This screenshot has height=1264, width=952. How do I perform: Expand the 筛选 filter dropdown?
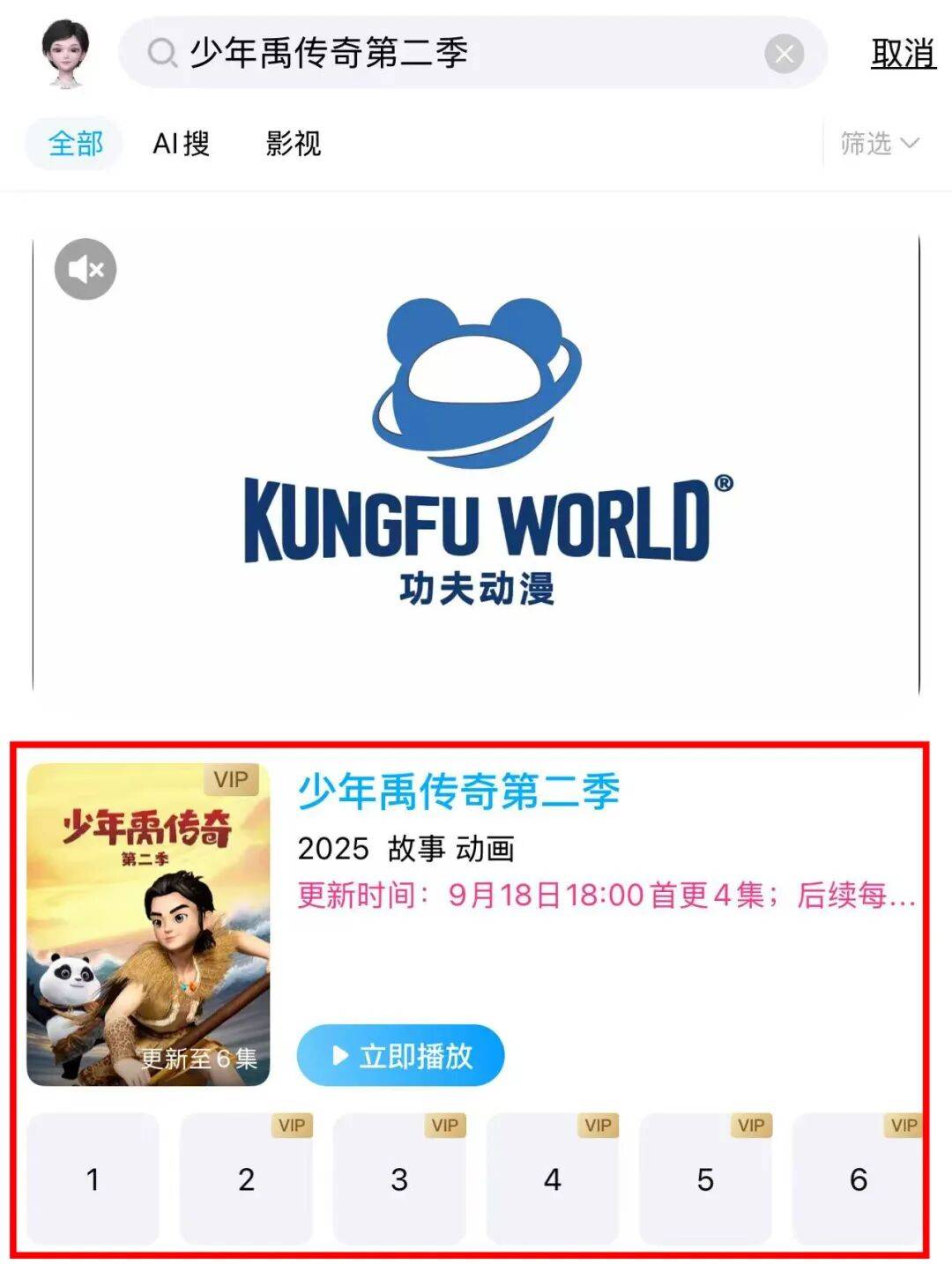[879, 143]
